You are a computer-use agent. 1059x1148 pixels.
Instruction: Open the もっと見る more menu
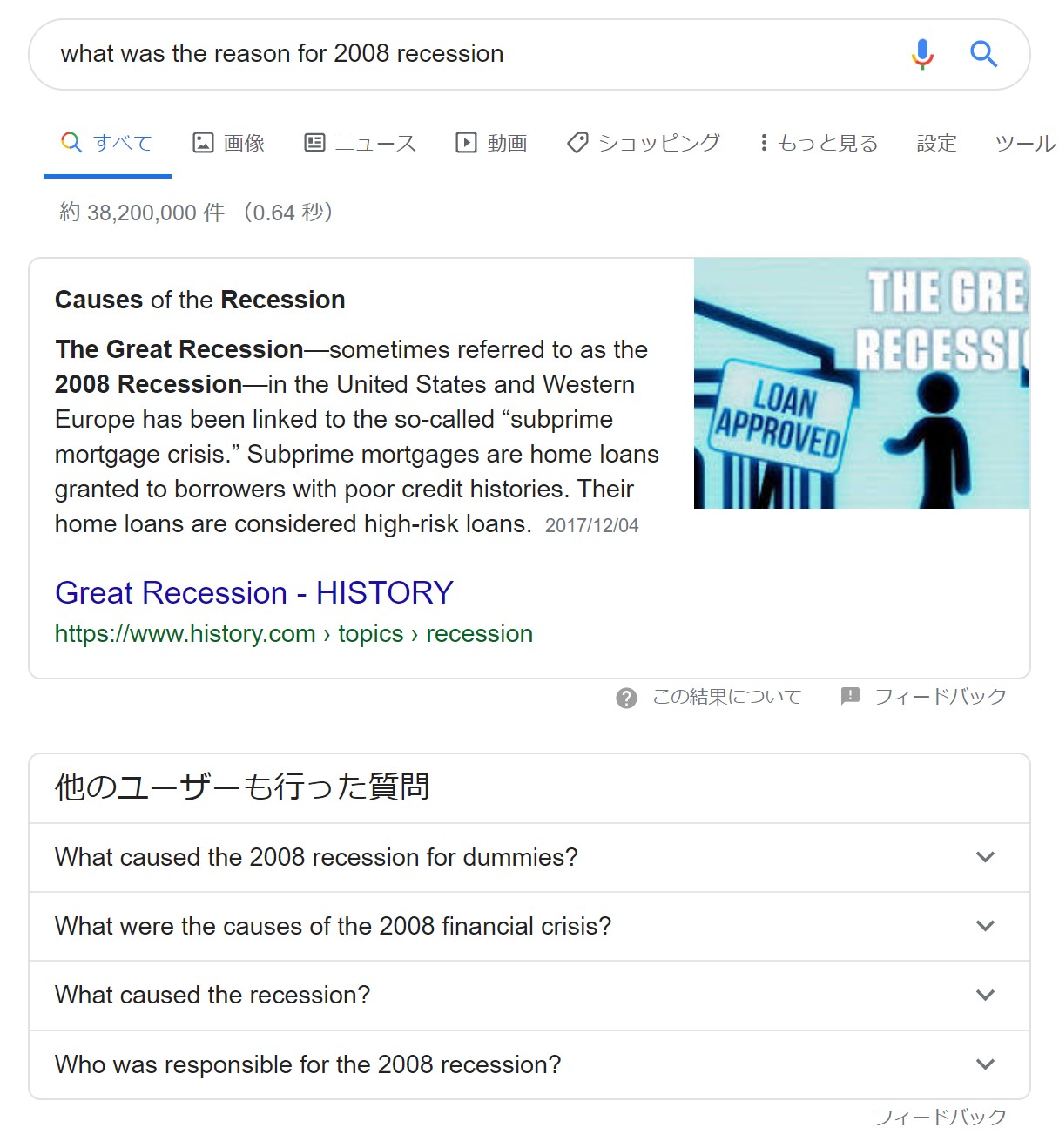[819, 143]
